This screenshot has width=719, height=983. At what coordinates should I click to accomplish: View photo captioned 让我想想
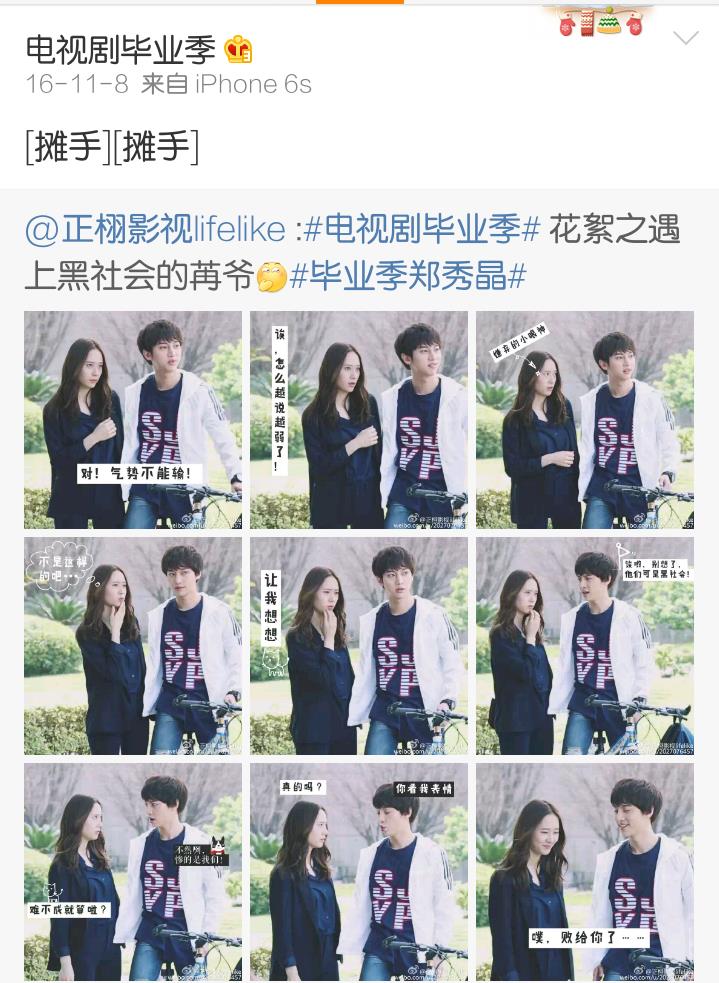point(359,646)
